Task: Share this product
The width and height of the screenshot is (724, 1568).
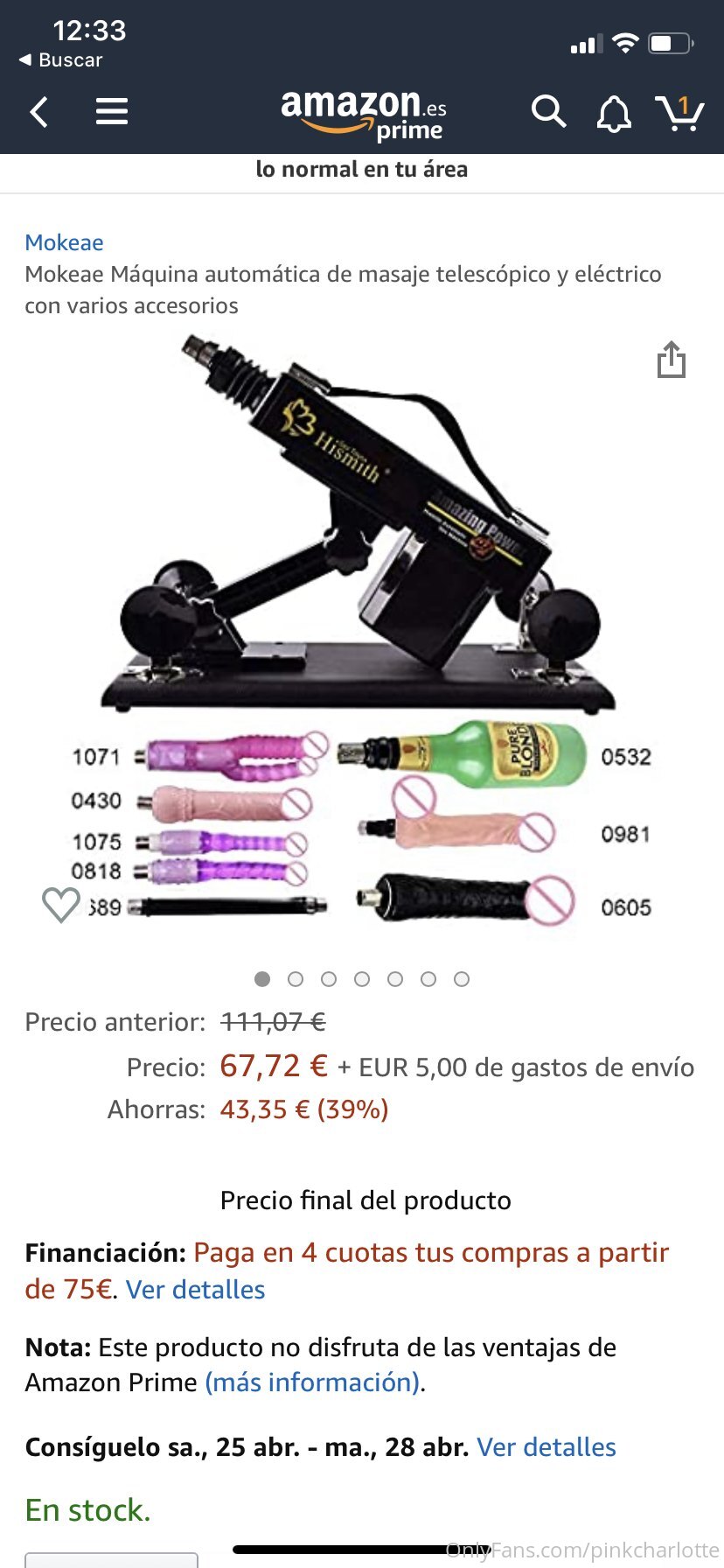Action: 671,360
